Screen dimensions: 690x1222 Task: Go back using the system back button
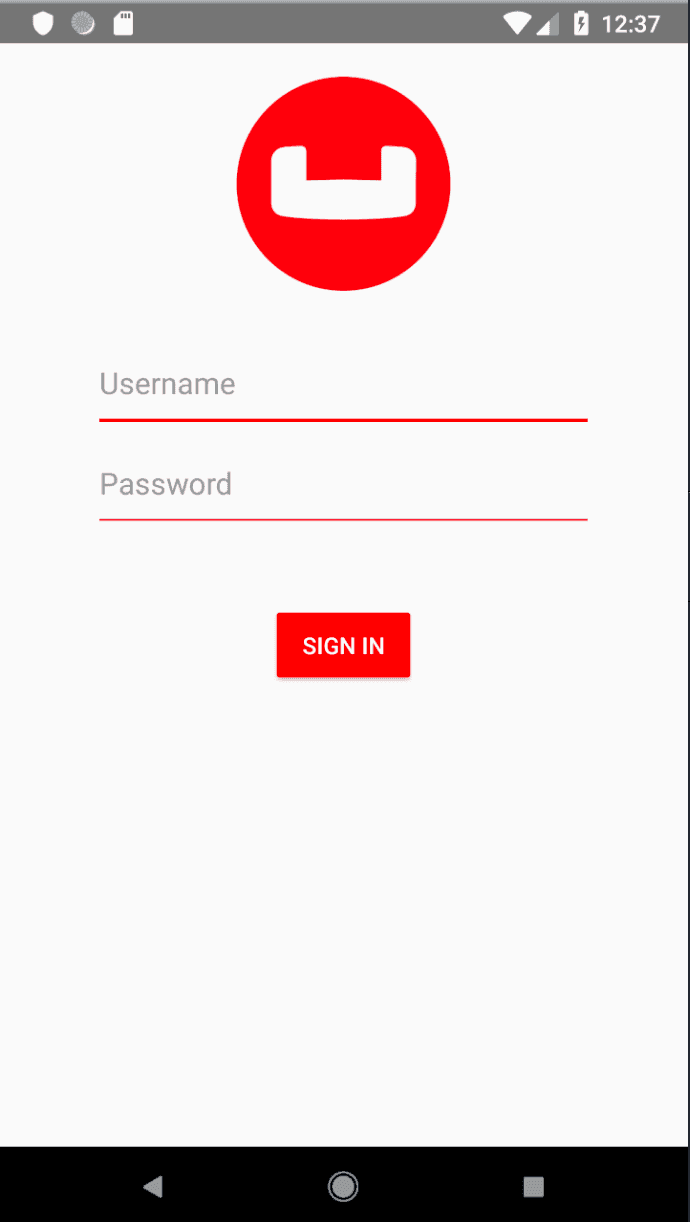pos(153,1186)
